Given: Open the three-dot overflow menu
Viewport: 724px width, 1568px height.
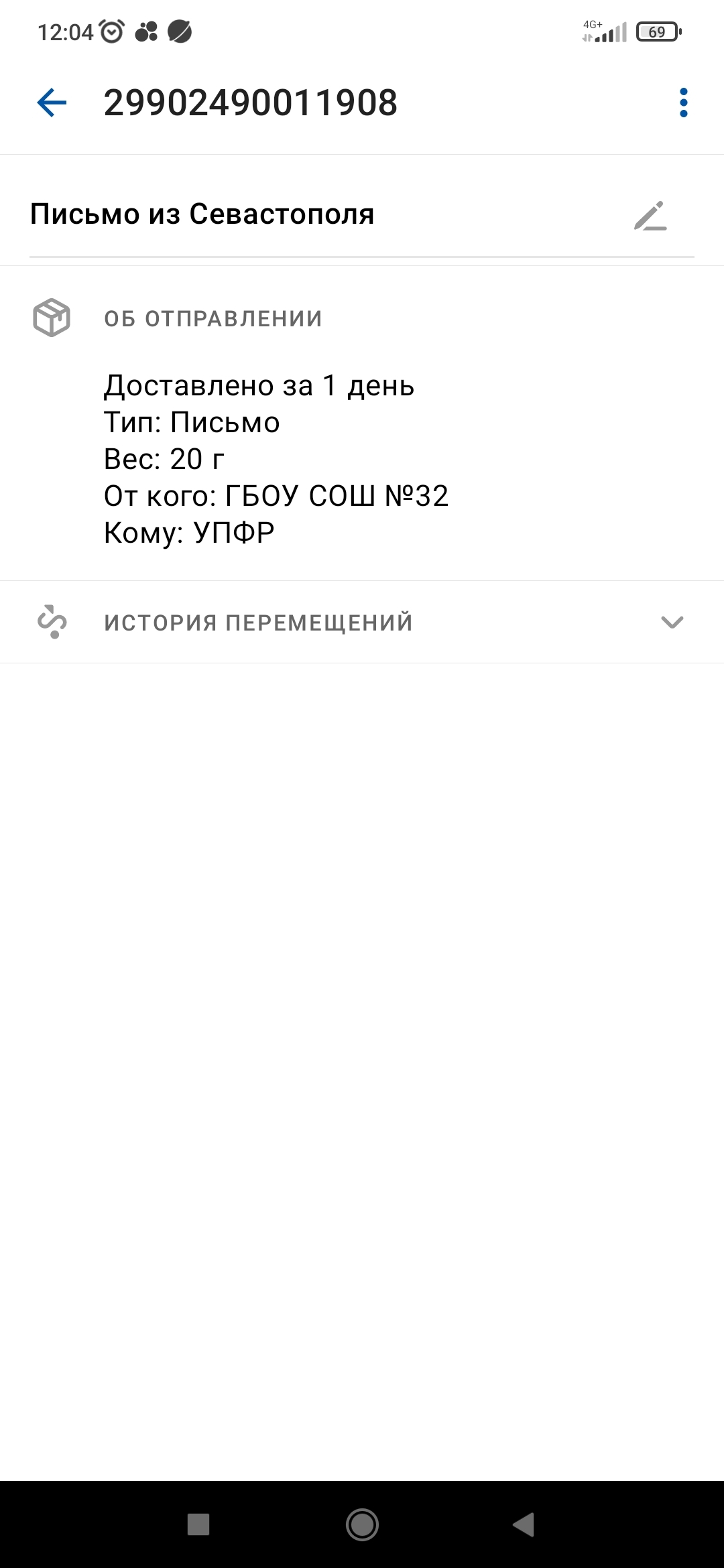Looking at the screenshot, I should tap(683, 103).
